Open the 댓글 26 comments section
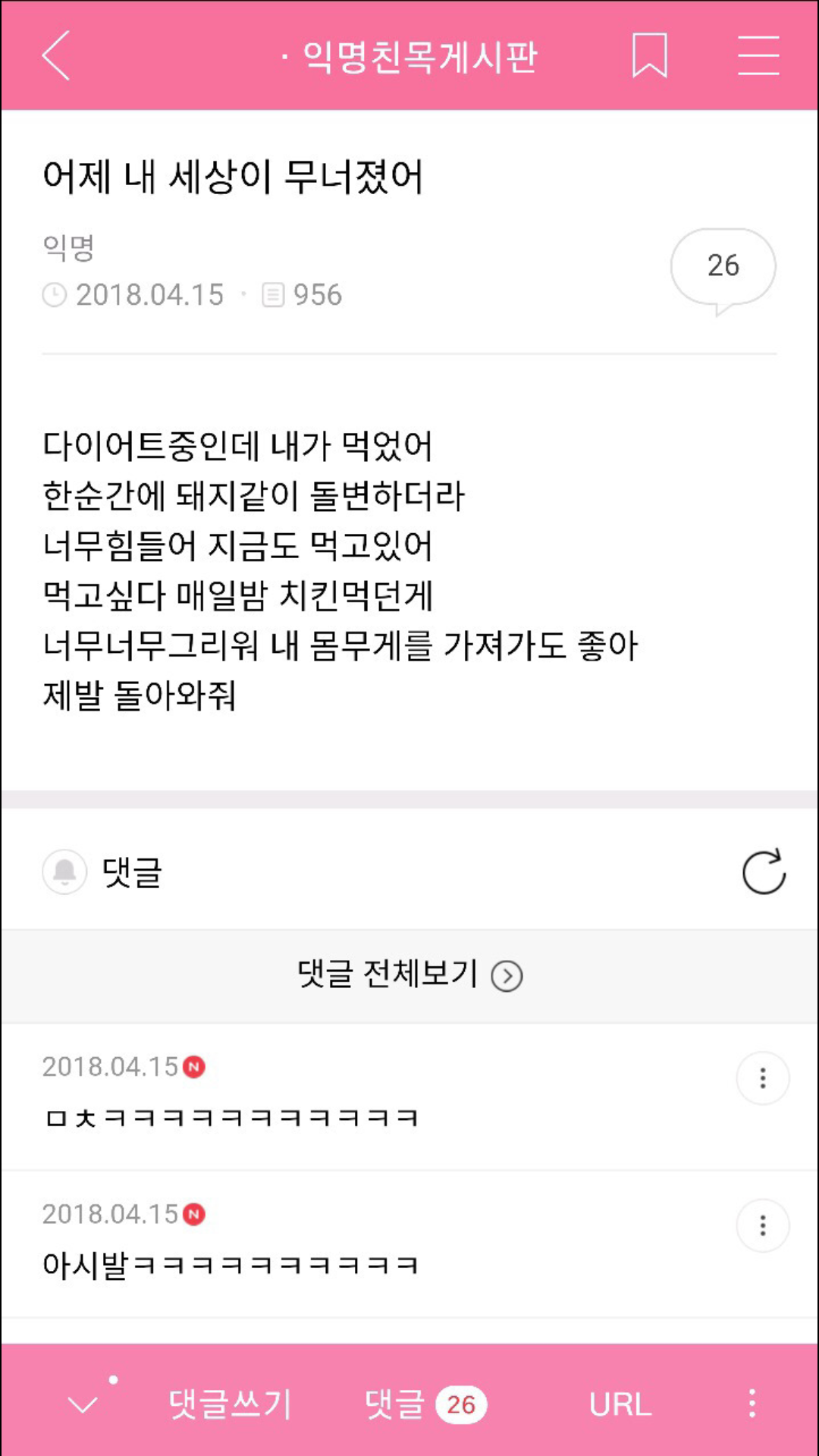This screenshot has height=1456, width=819. (x=425, y=1404)
